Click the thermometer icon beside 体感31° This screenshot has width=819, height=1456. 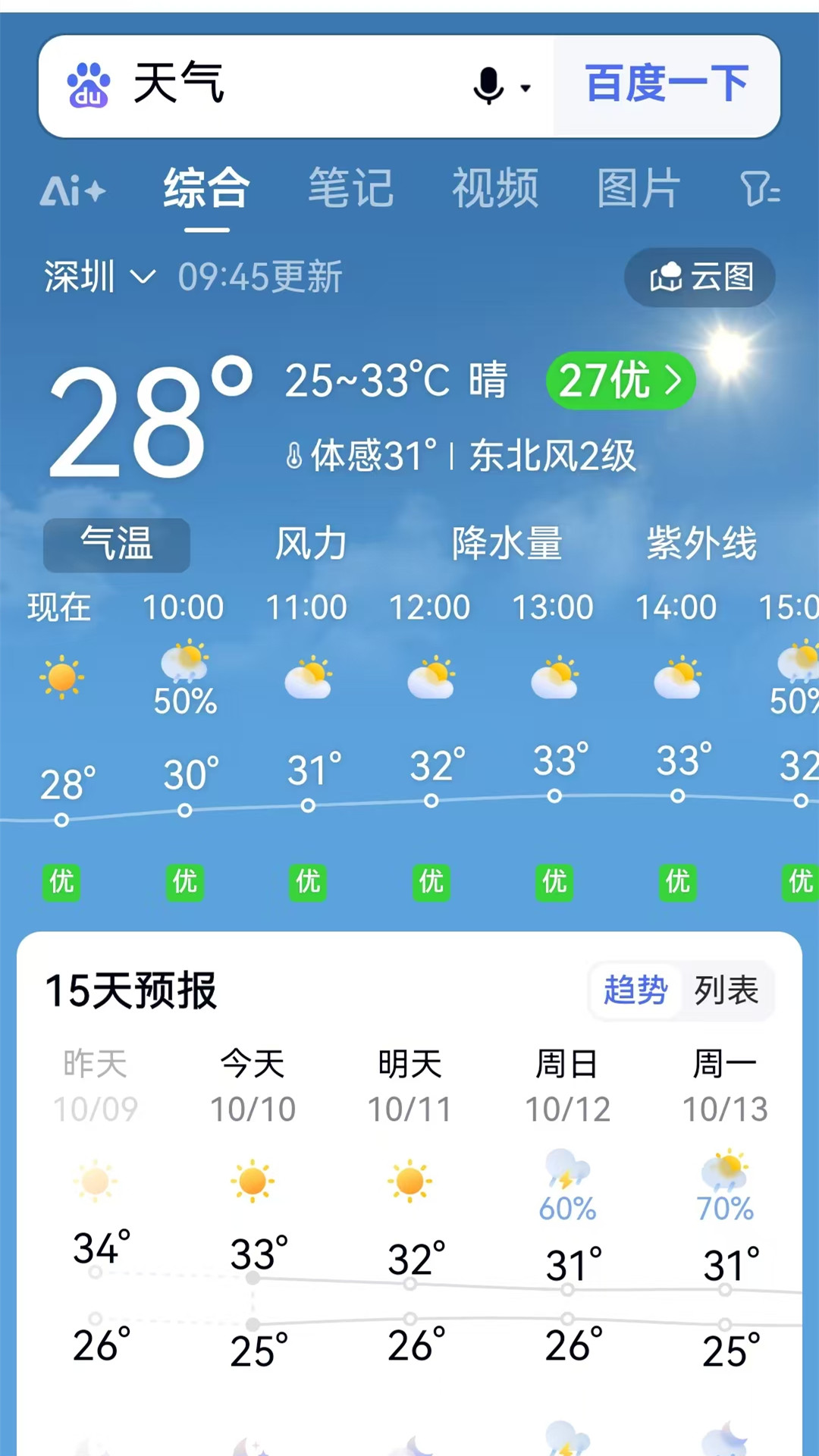tap(297, 454)
